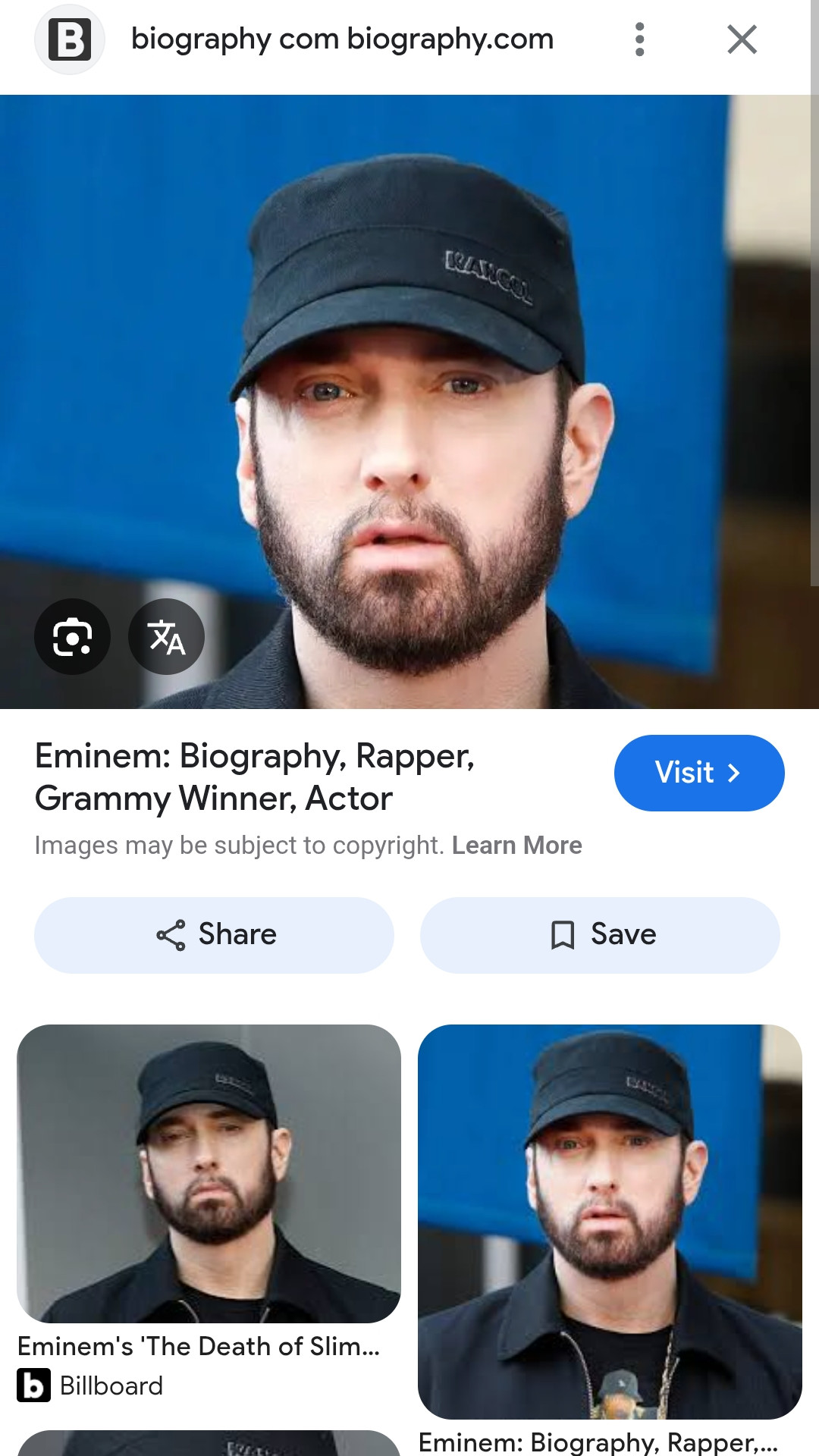
Task: Save this image to collections
Action: click(600, 935)
